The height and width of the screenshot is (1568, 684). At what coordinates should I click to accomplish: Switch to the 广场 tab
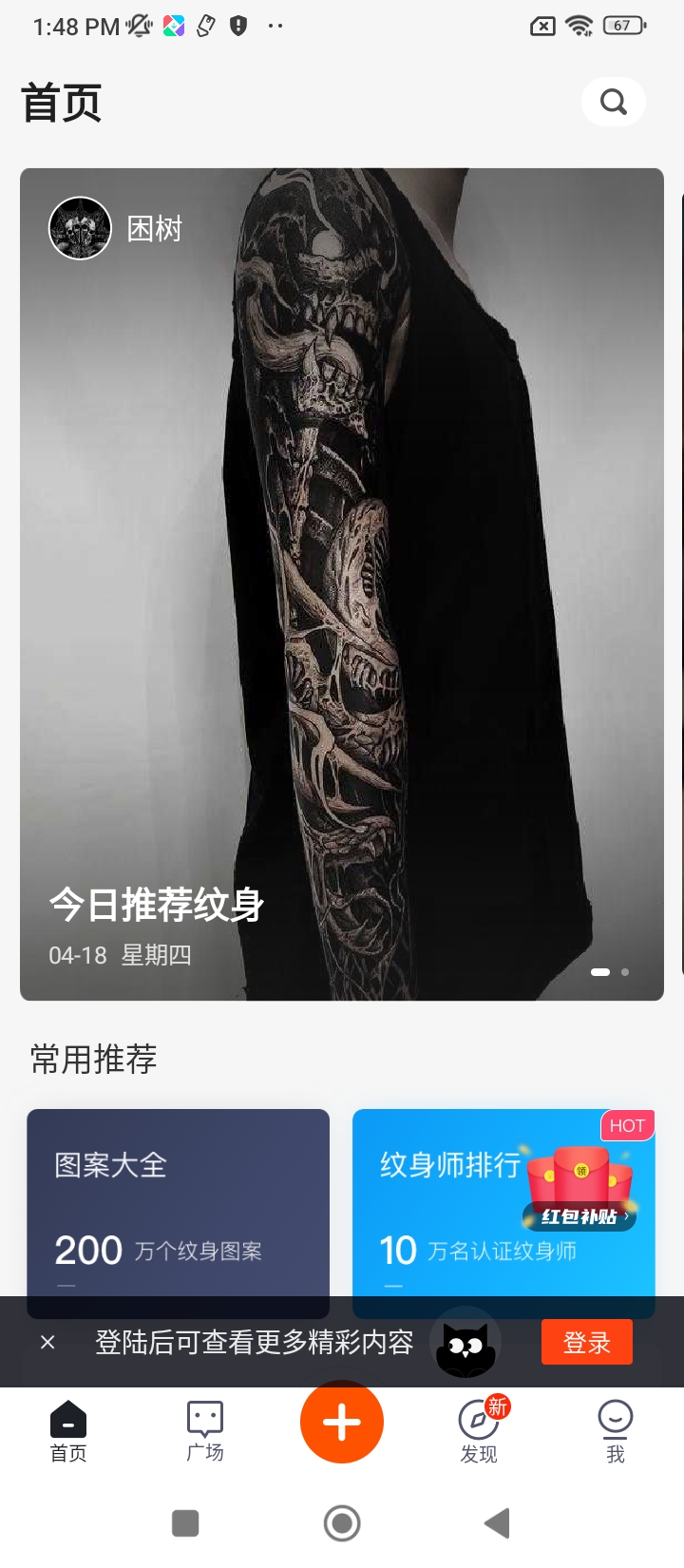(205, 1431)
